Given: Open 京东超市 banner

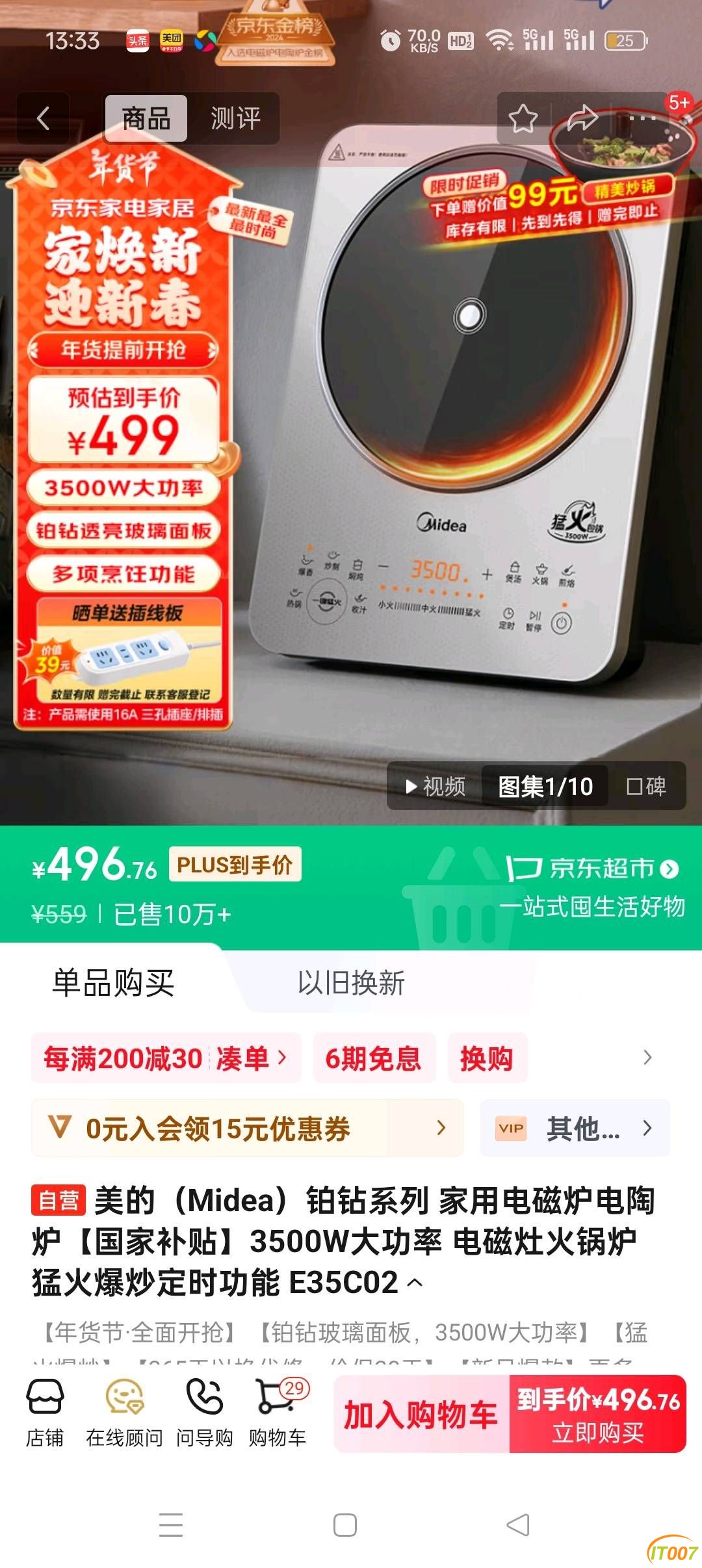Looking at the screenshot, I should pos(593,869).
